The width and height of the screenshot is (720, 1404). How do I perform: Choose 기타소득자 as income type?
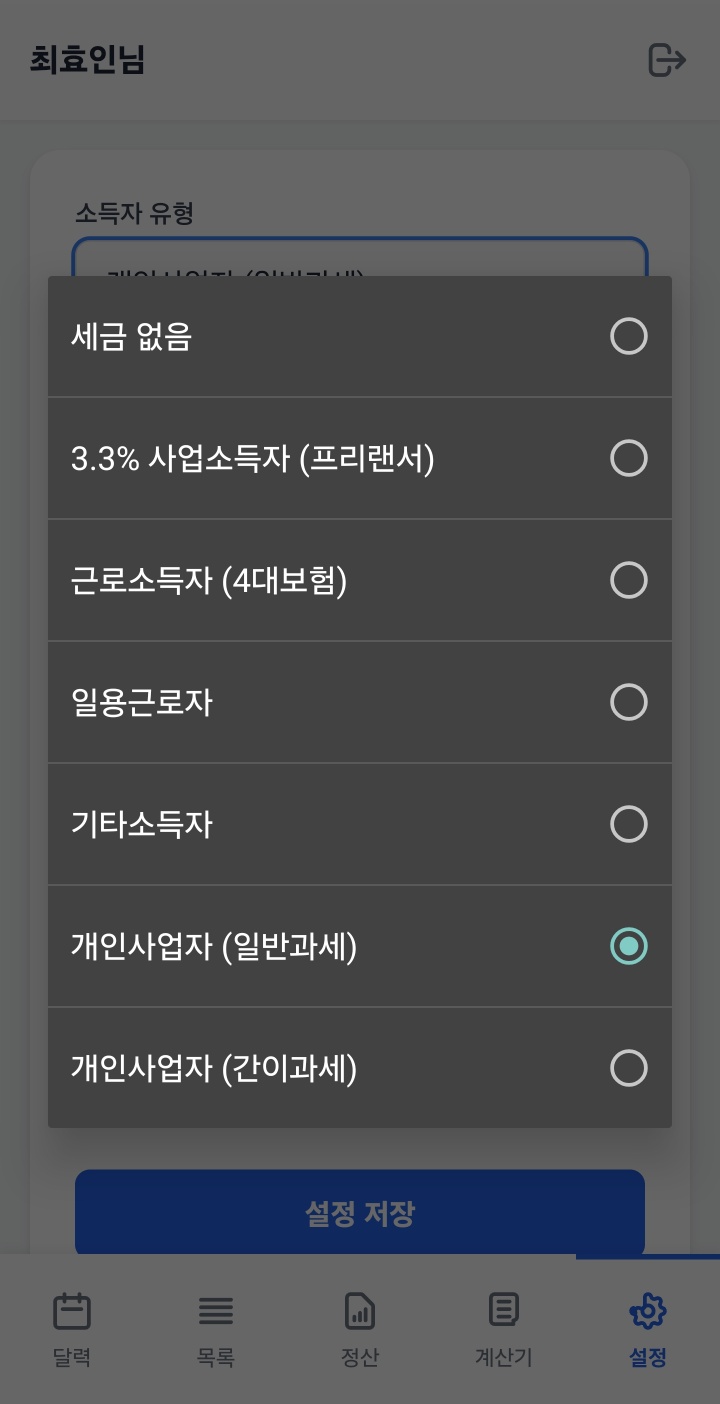[x=359, y=825]
